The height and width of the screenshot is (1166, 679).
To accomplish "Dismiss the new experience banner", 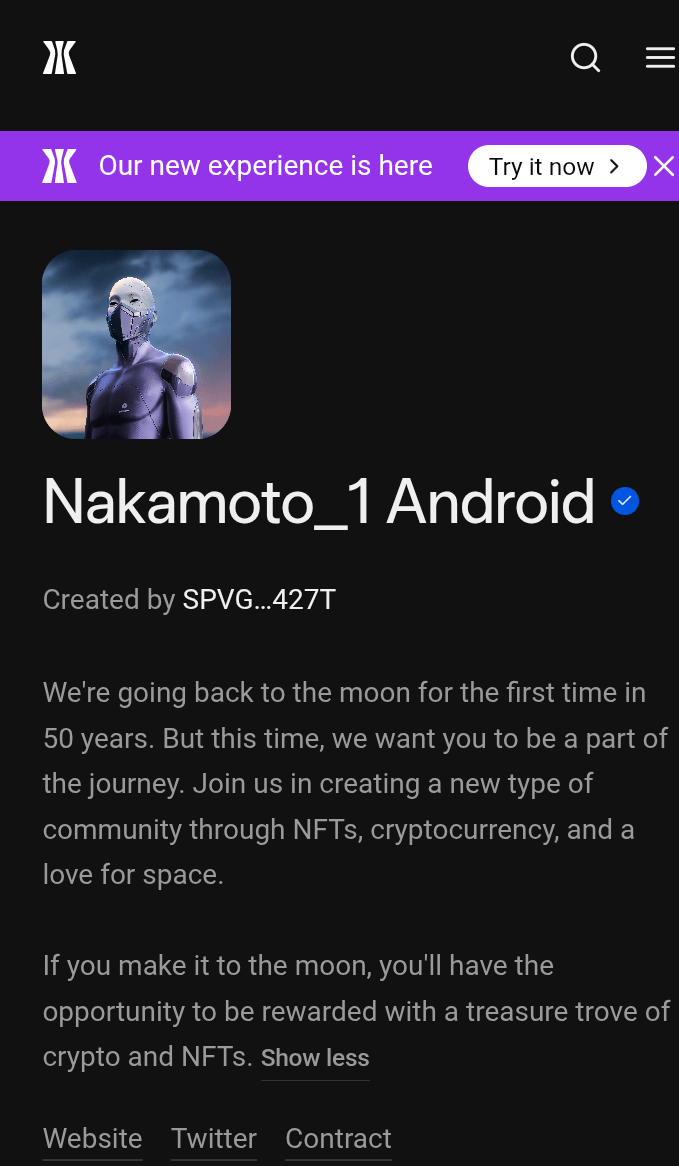I will point(664,166).
